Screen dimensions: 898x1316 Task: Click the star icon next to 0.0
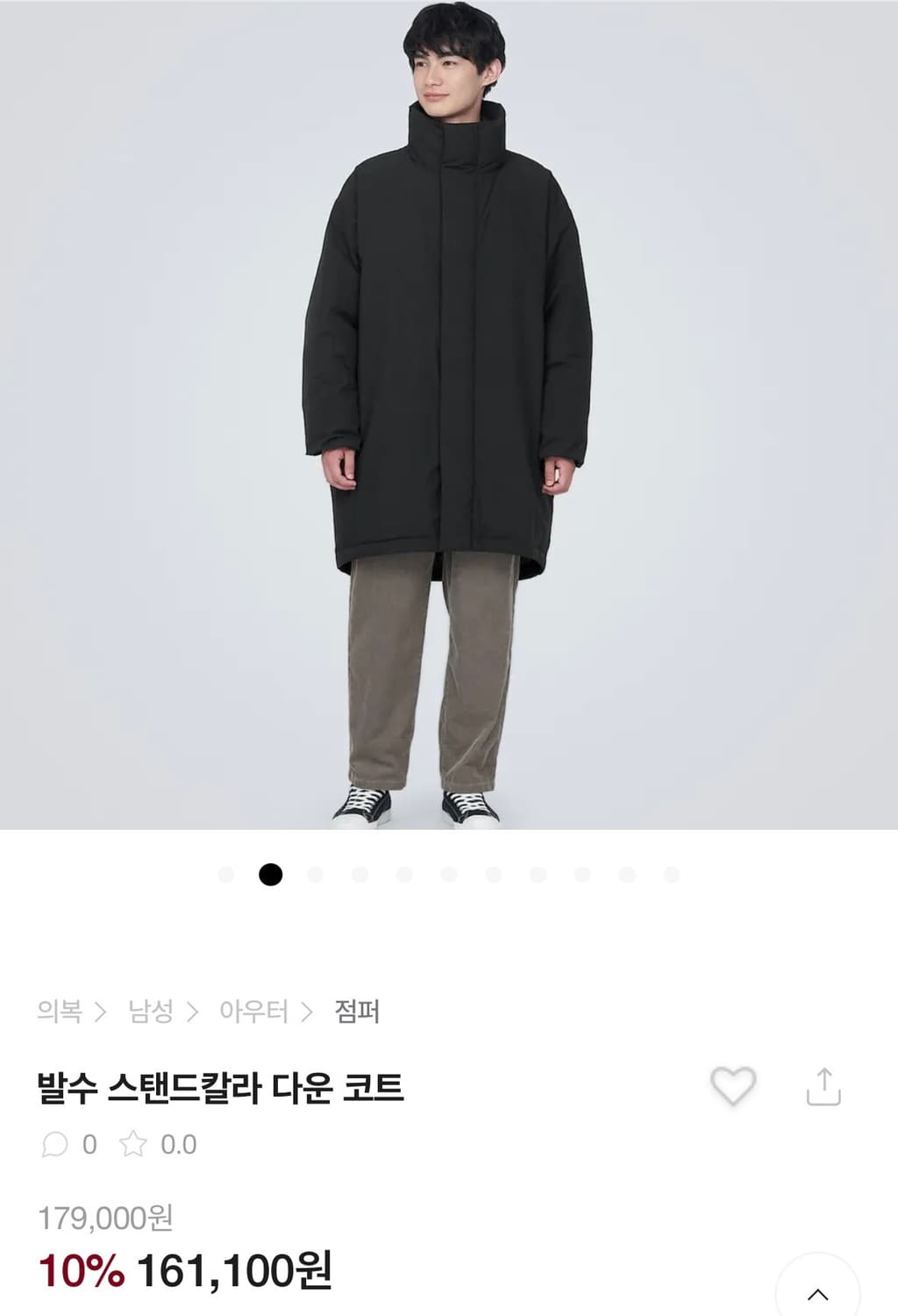point(133,1143)
